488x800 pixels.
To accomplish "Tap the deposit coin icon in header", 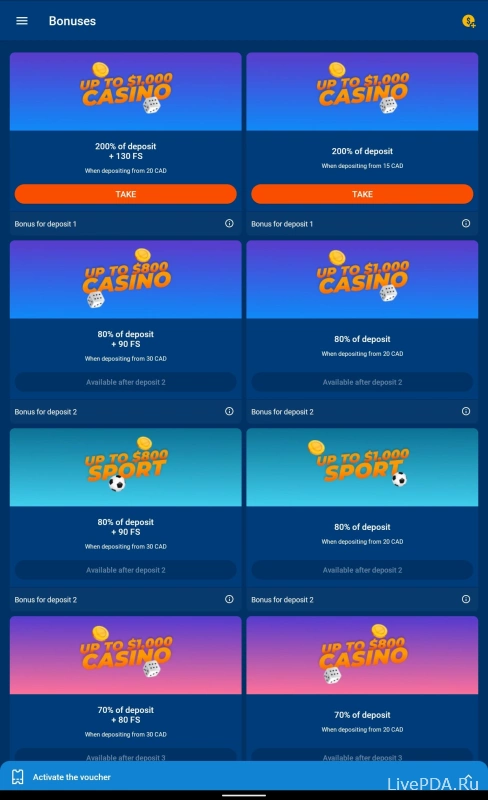I will click(469, 21).
